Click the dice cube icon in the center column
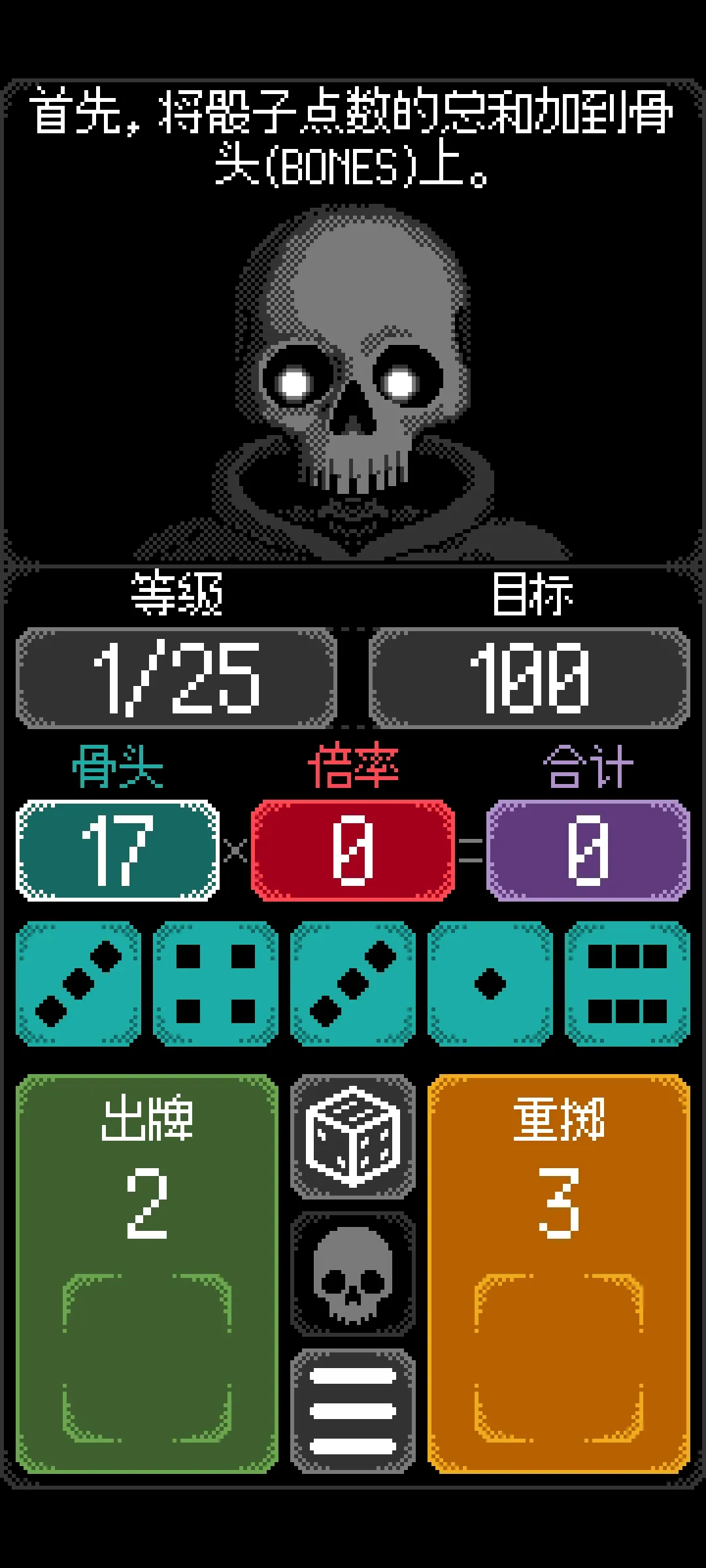 pos(353,1137)
